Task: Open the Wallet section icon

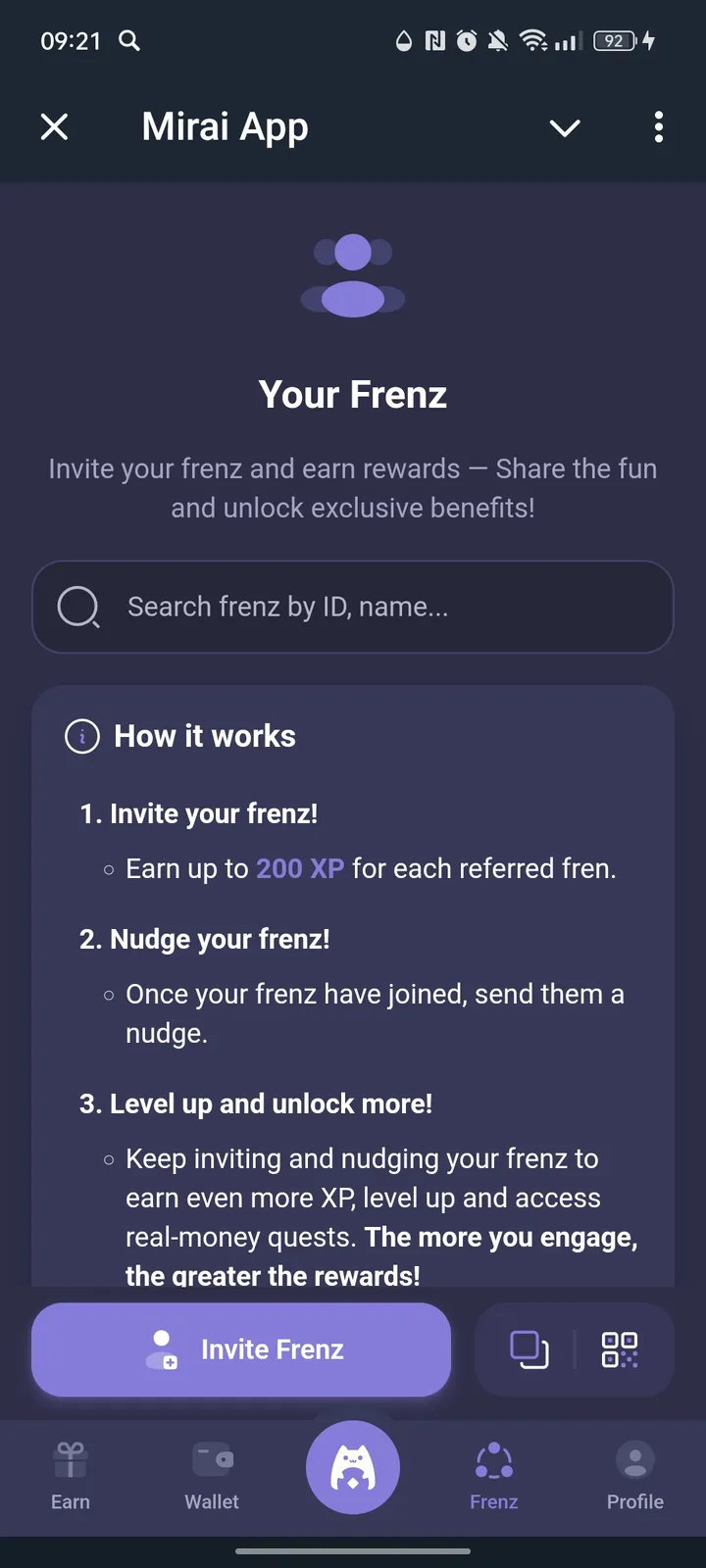Action: pyautogui.click(x=211, y=1457)
